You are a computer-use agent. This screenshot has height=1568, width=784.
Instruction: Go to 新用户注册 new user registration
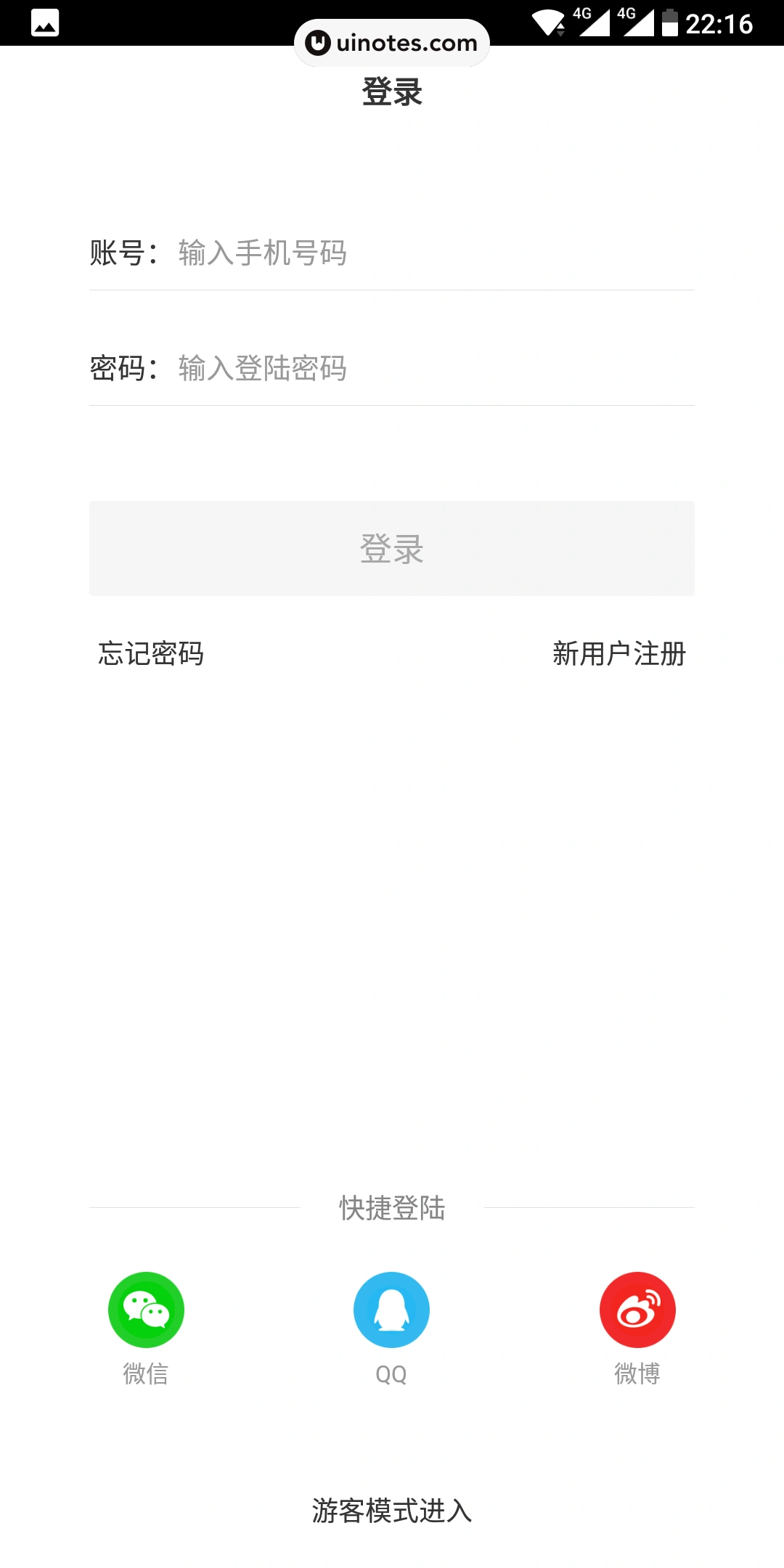pos(619,654)
